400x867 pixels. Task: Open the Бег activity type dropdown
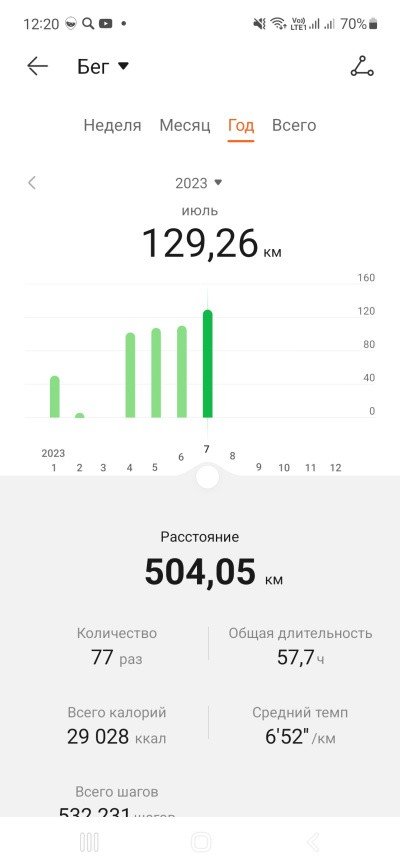[102, 66]
